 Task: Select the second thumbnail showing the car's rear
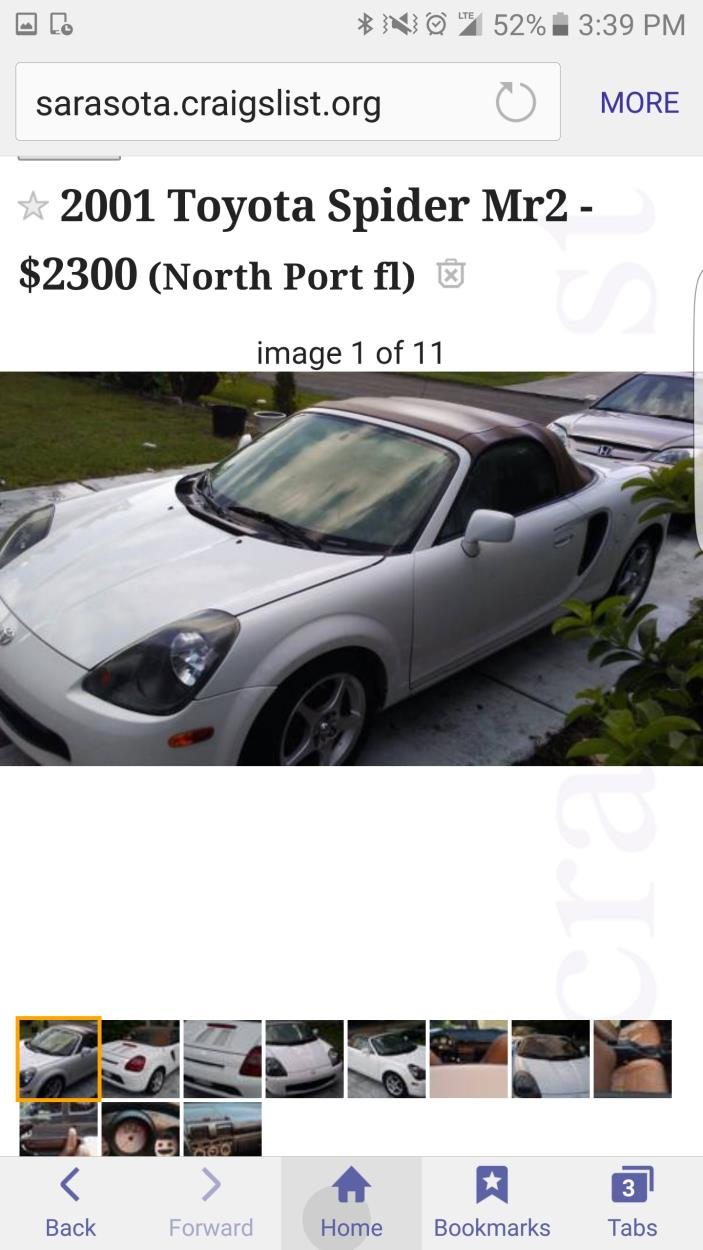(x=141, y=1058)
